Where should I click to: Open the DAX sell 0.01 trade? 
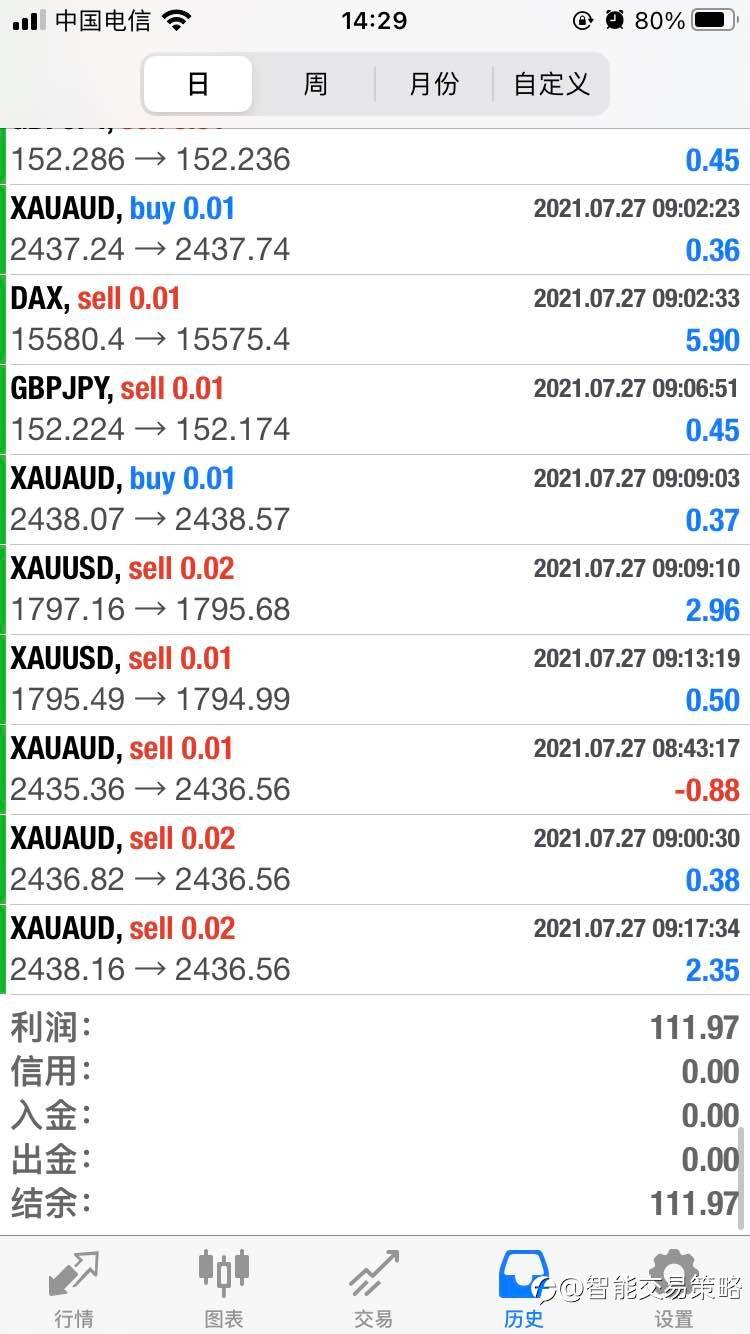tap(375, 319)
